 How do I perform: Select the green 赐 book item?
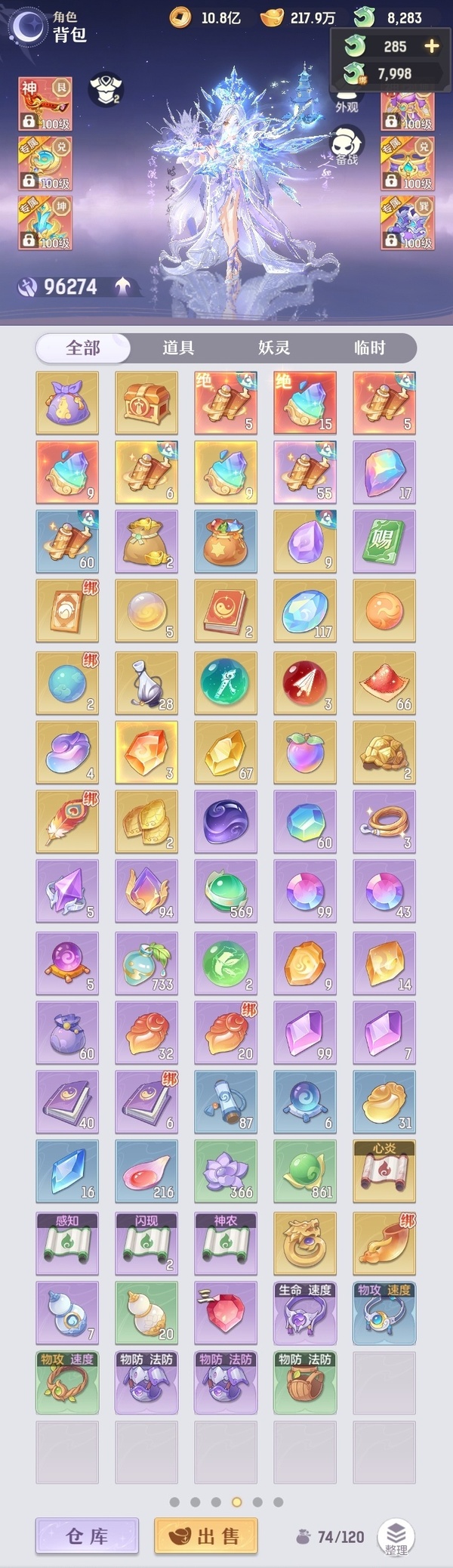[384, 541]
